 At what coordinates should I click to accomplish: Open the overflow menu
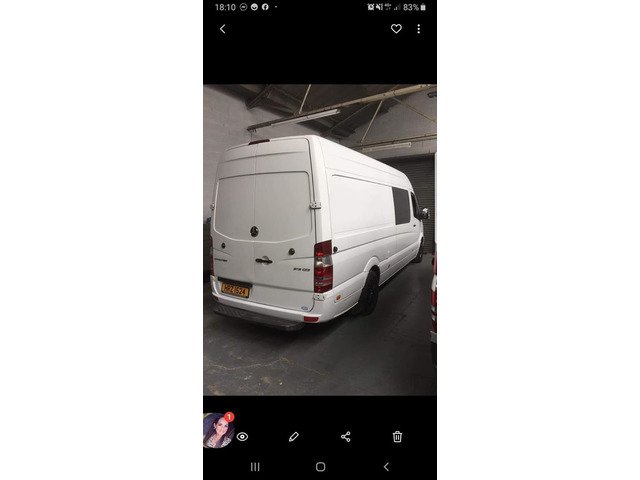[418, 29]
